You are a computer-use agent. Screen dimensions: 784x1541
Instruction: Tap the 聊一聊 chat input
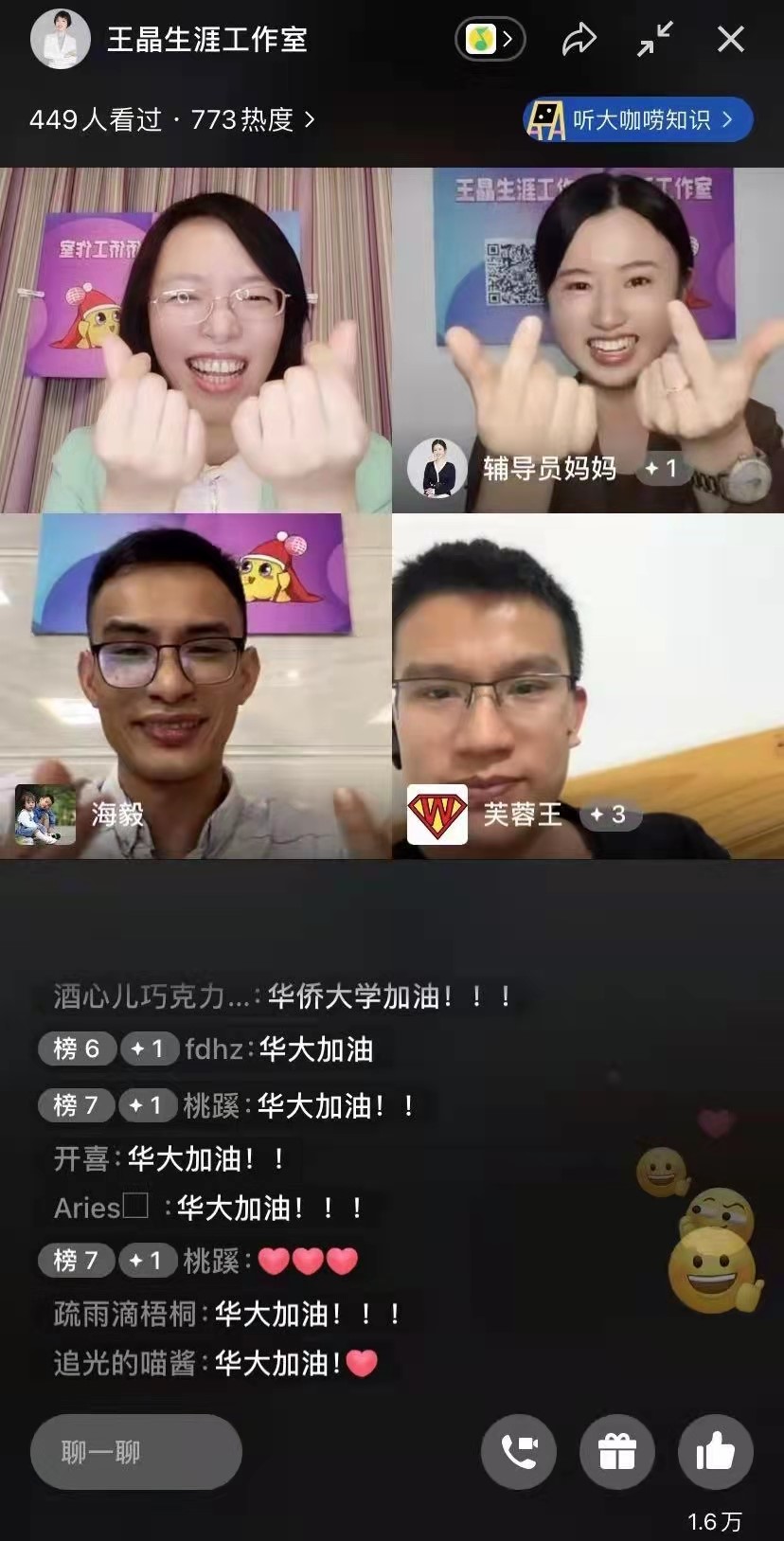(136, 1451)
